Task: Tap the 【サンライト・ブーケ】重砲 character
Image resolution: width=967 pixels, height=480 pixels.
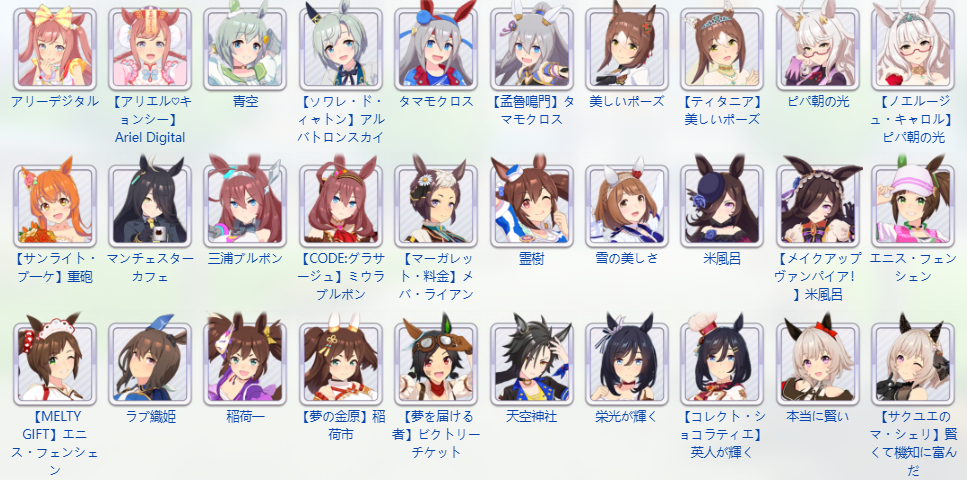Action: pos(54,205)
